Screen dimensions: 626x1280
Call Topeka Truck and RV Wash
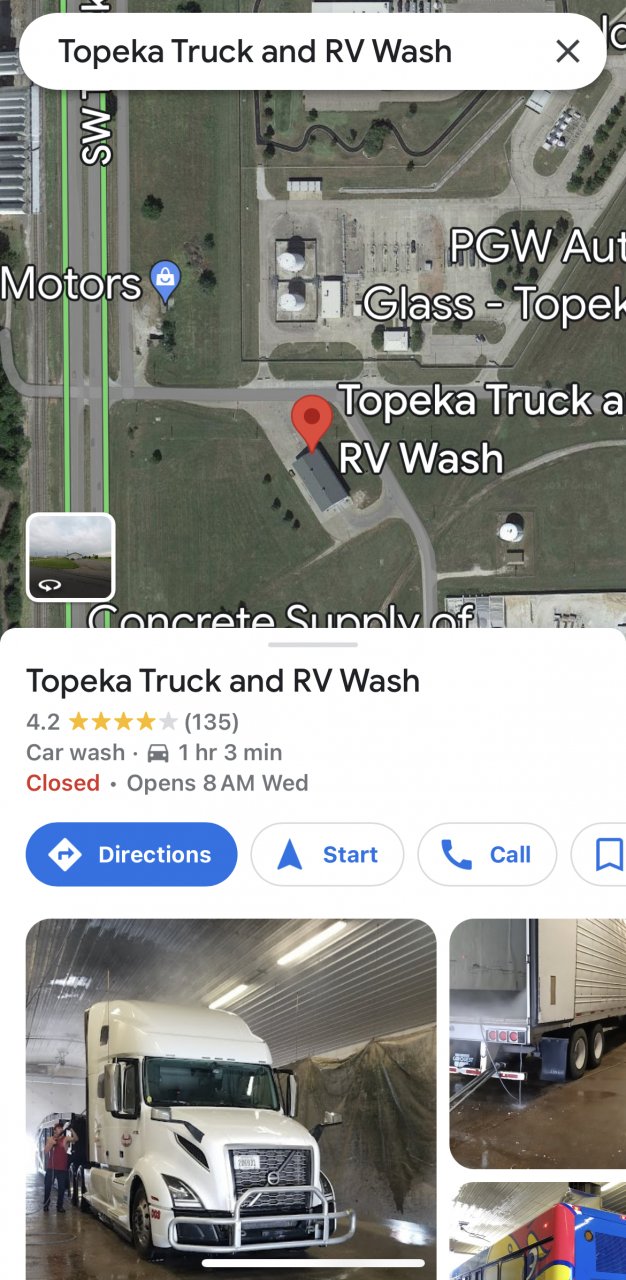(487, 854)
